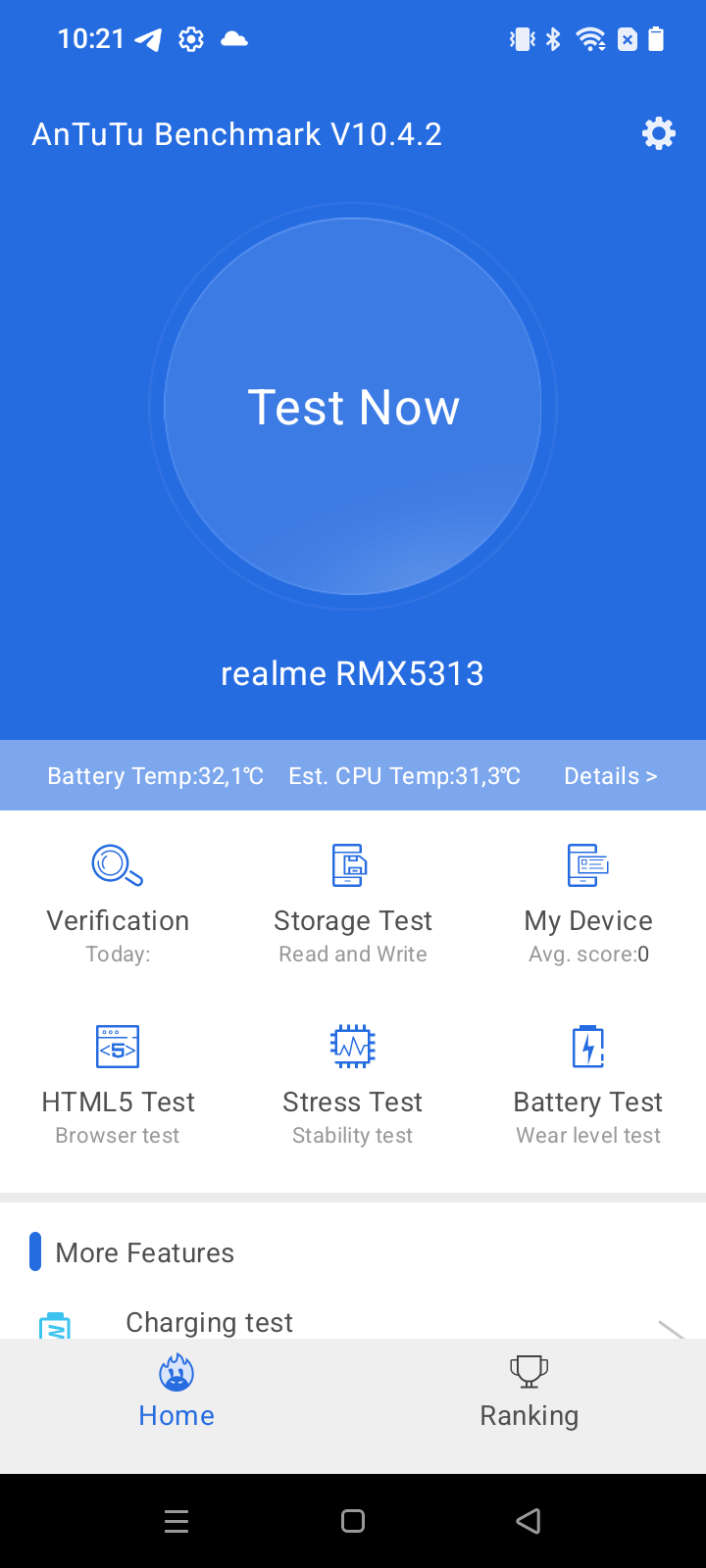Screen dimensions: 706x1568
Task: Start the benchmark with Test Now
Action: [x=353, y=407]
